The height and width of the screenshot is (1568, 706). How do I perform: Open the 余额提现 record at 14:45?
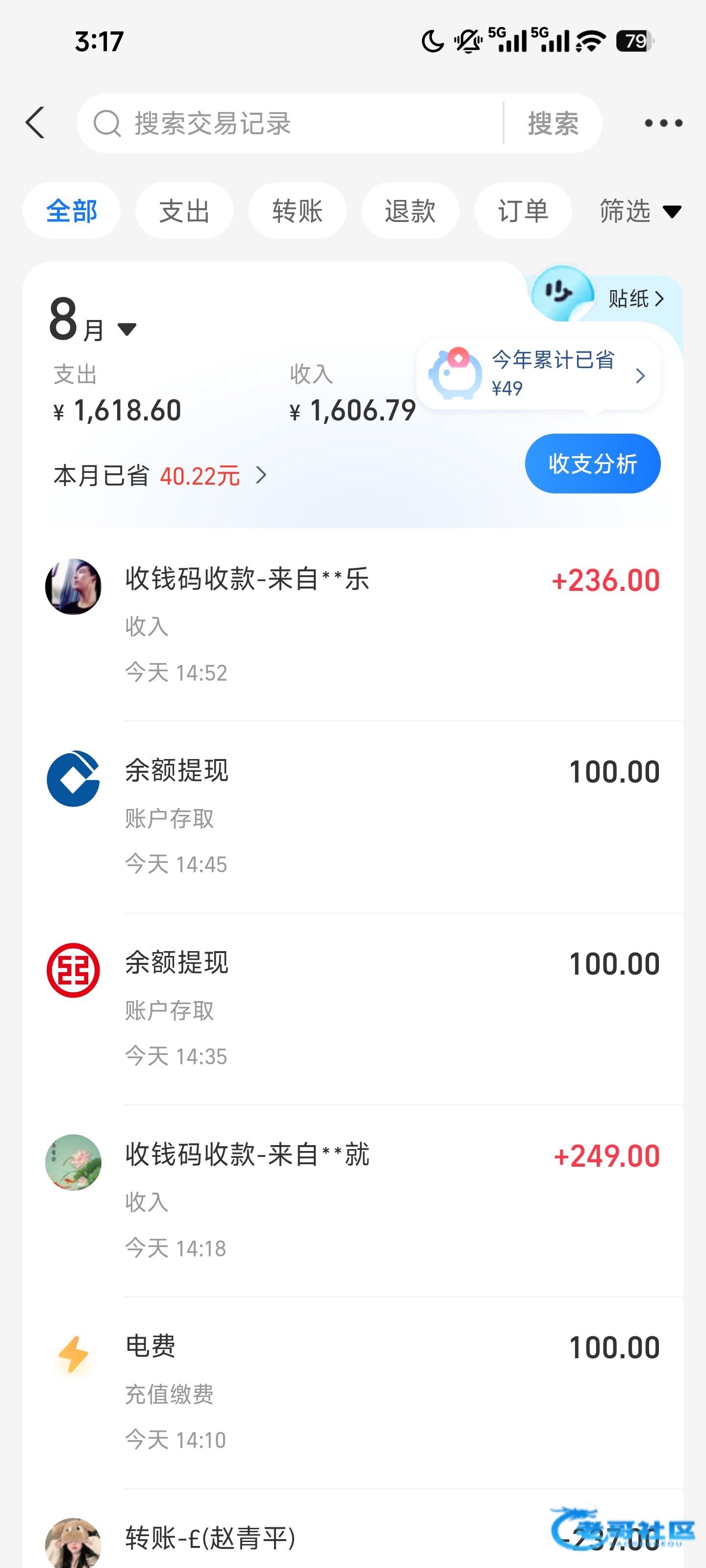[353, 817]
